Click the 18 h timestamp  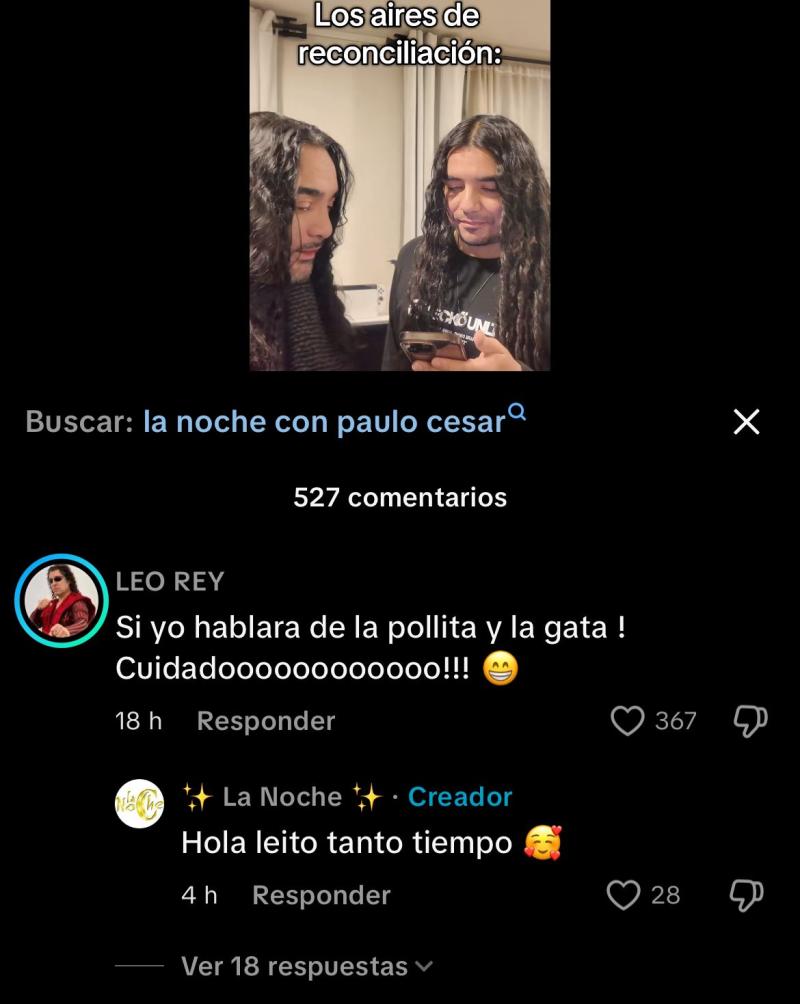tap(136, 721)
